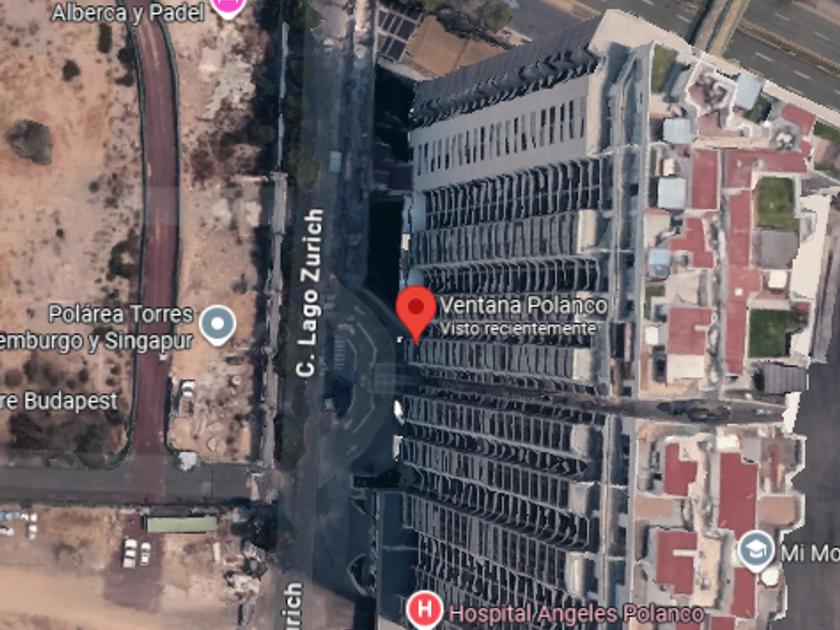Open the Polárea Torres place marker
The image size is (840, 630).
pyautogui.click(x=218, y=325)
